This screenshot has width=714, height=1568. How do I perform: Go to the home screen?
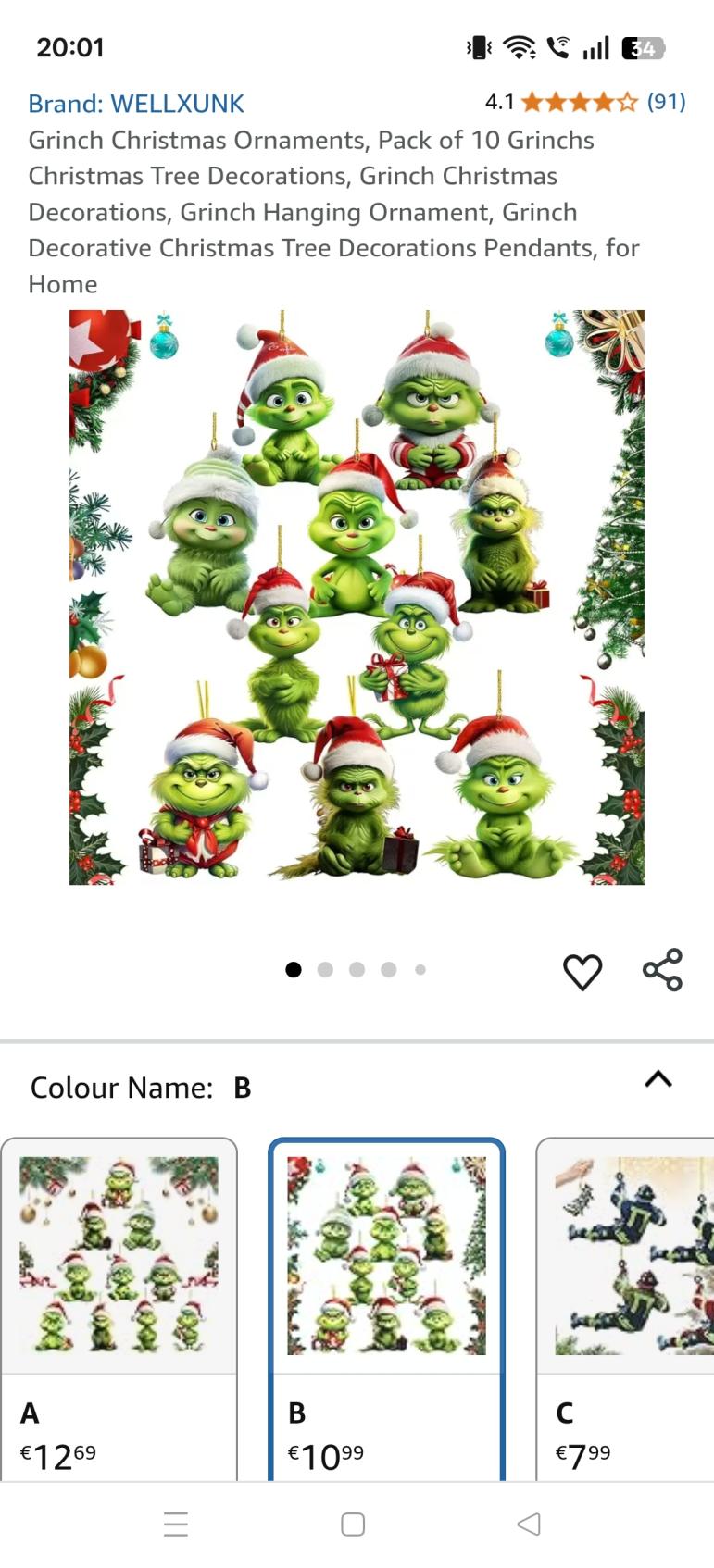click(x=353, y=1524)
